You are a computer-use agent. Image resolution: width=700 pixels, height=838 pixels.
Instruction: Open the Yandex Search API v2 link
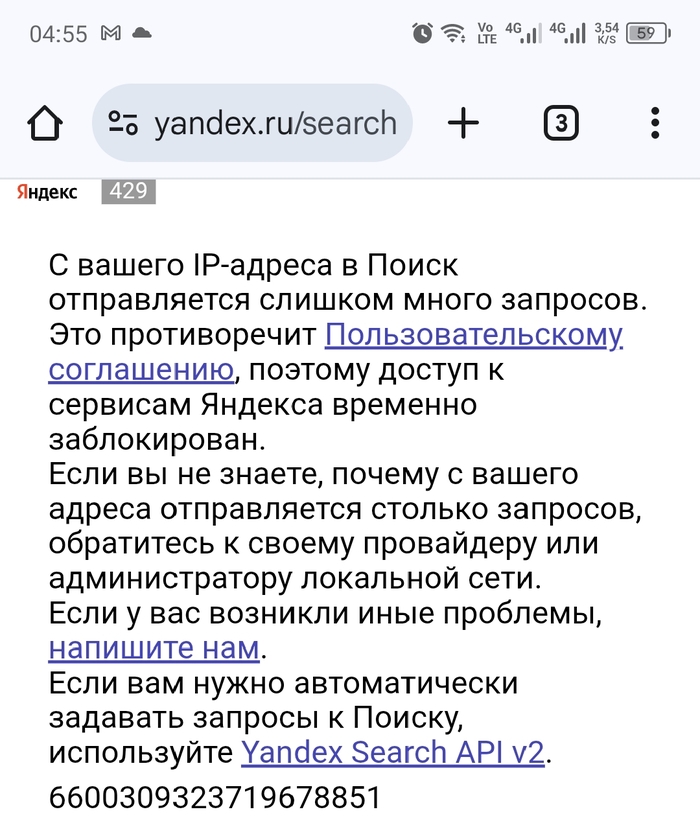(x=393, y=752)
